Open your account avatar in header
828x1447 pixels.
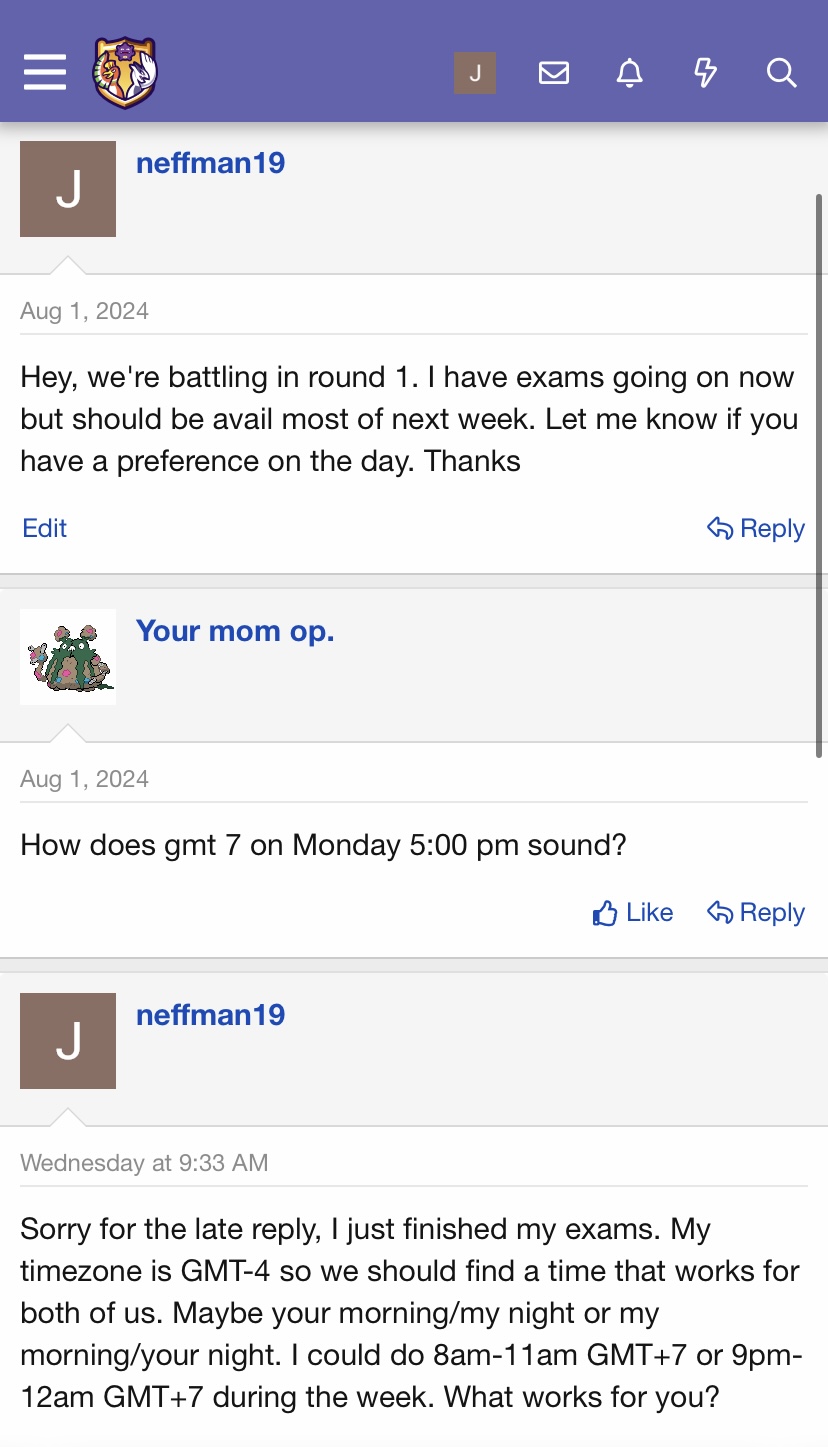[475, 73]
